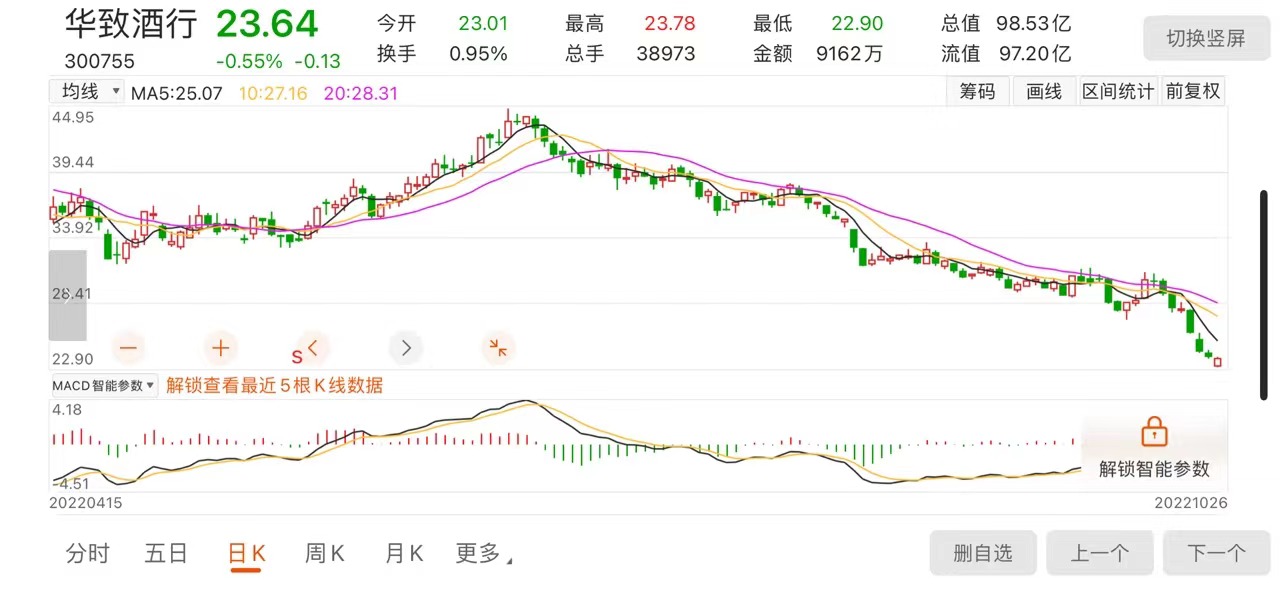
Task: Zoom in the K-line chart
Action: [x=221, y=348]
